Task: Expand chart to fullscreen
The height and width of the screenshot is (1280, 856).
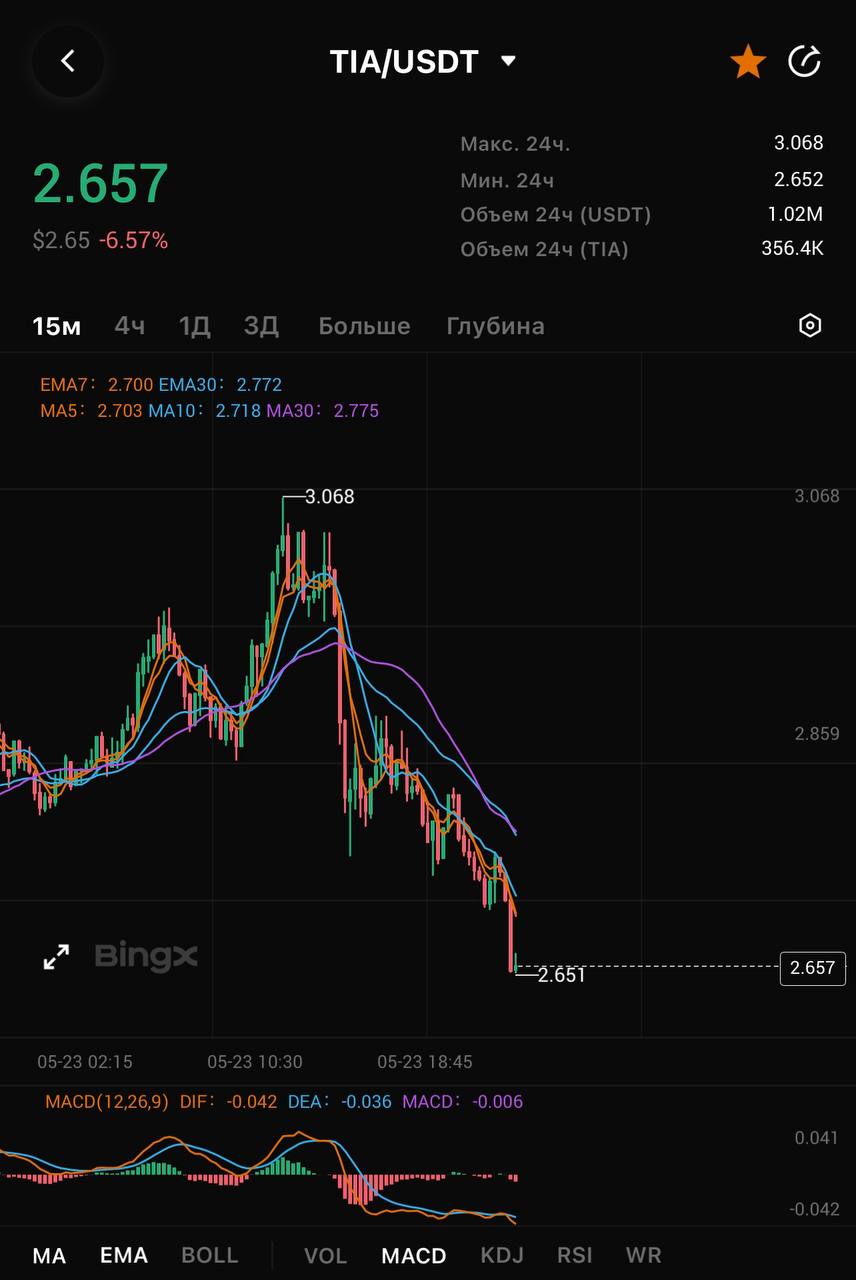Action: (x=57, y=957)
